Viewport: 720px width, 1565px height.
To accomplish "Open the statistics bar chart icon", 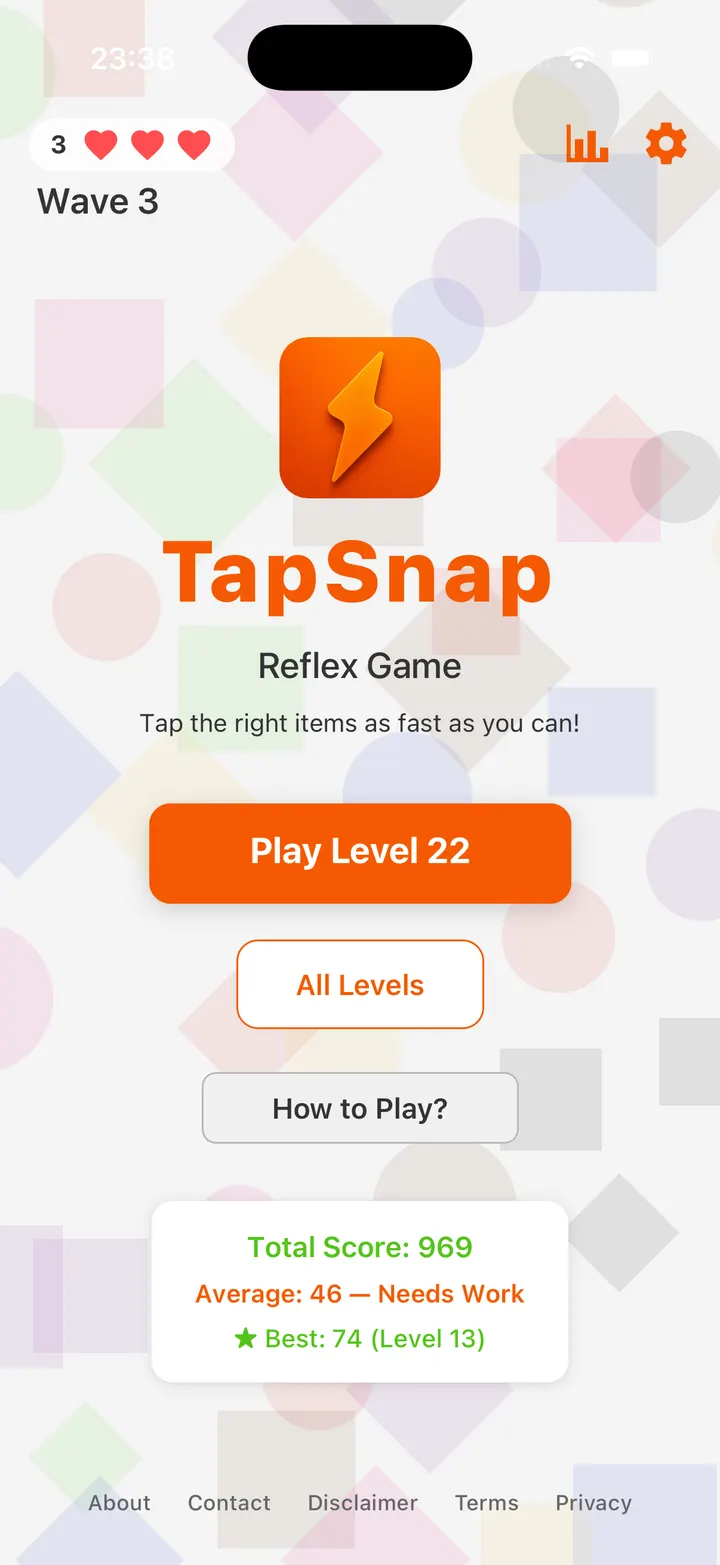I will click(x=587, y=144).
